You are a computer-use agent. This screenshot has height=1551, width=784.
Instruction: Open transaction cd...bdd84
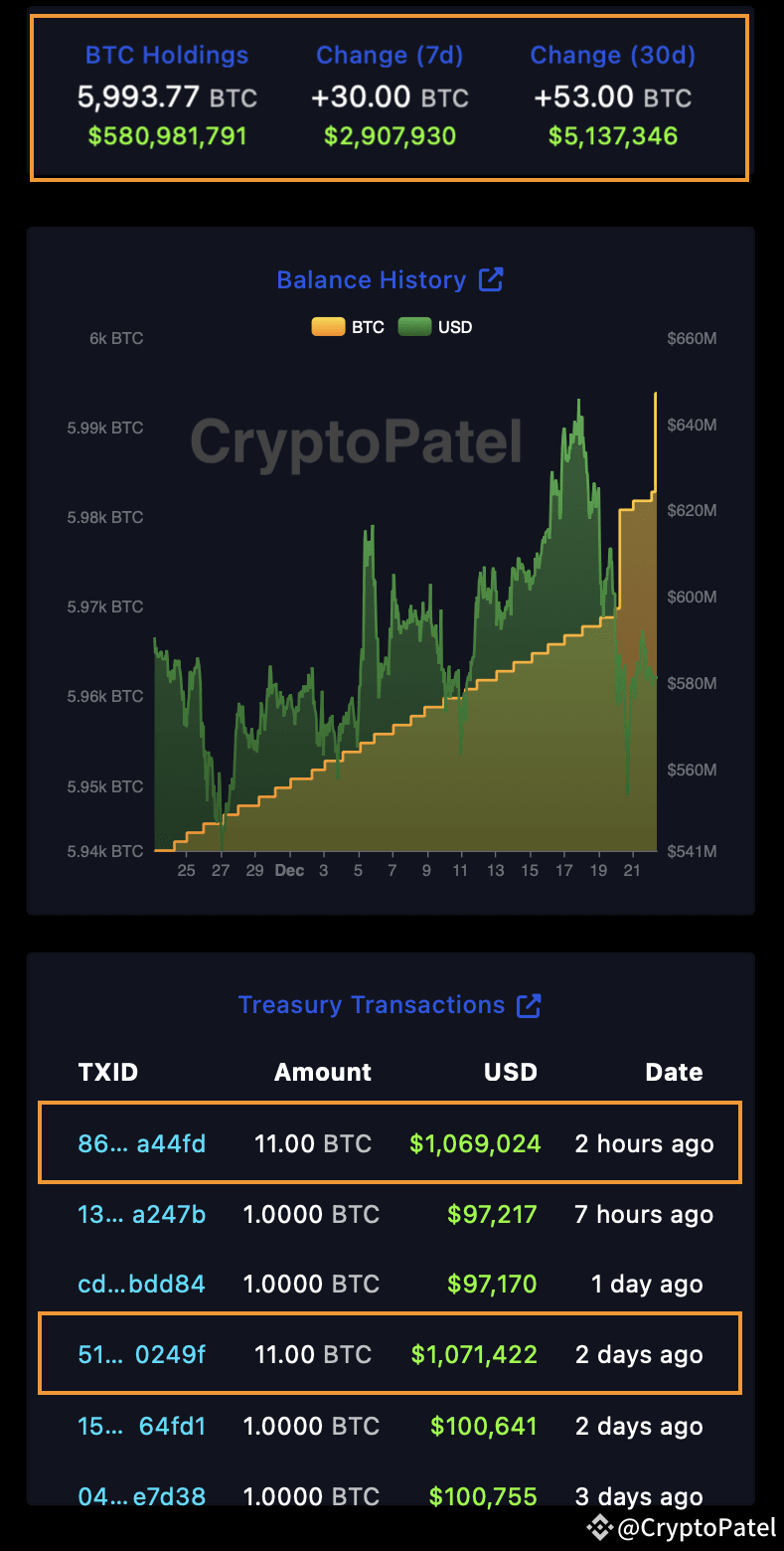pyautogui.click(x=141, y=1284)
